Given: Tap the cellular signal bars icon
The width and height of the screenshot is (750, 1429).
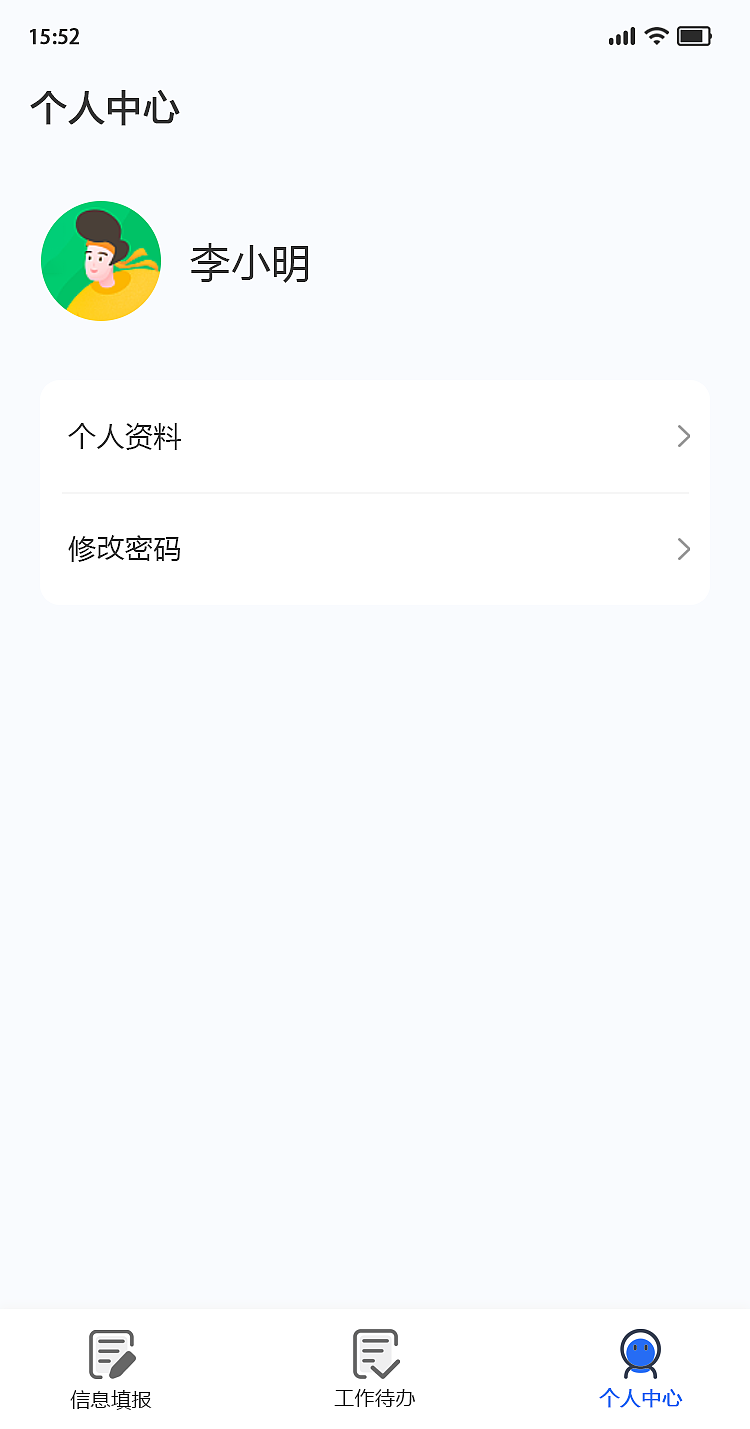Looking at the screenshot, I should point(620,37).
